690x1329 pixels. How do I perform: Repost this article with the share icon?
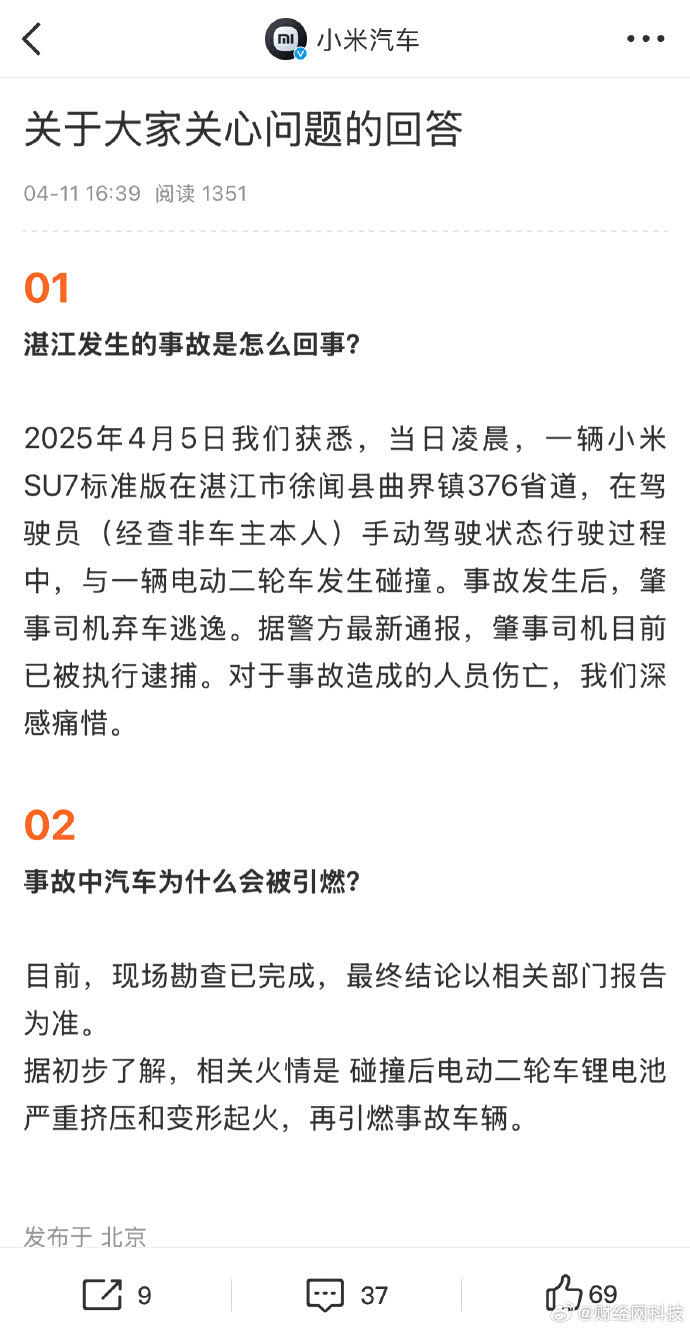coord(103,1295)
